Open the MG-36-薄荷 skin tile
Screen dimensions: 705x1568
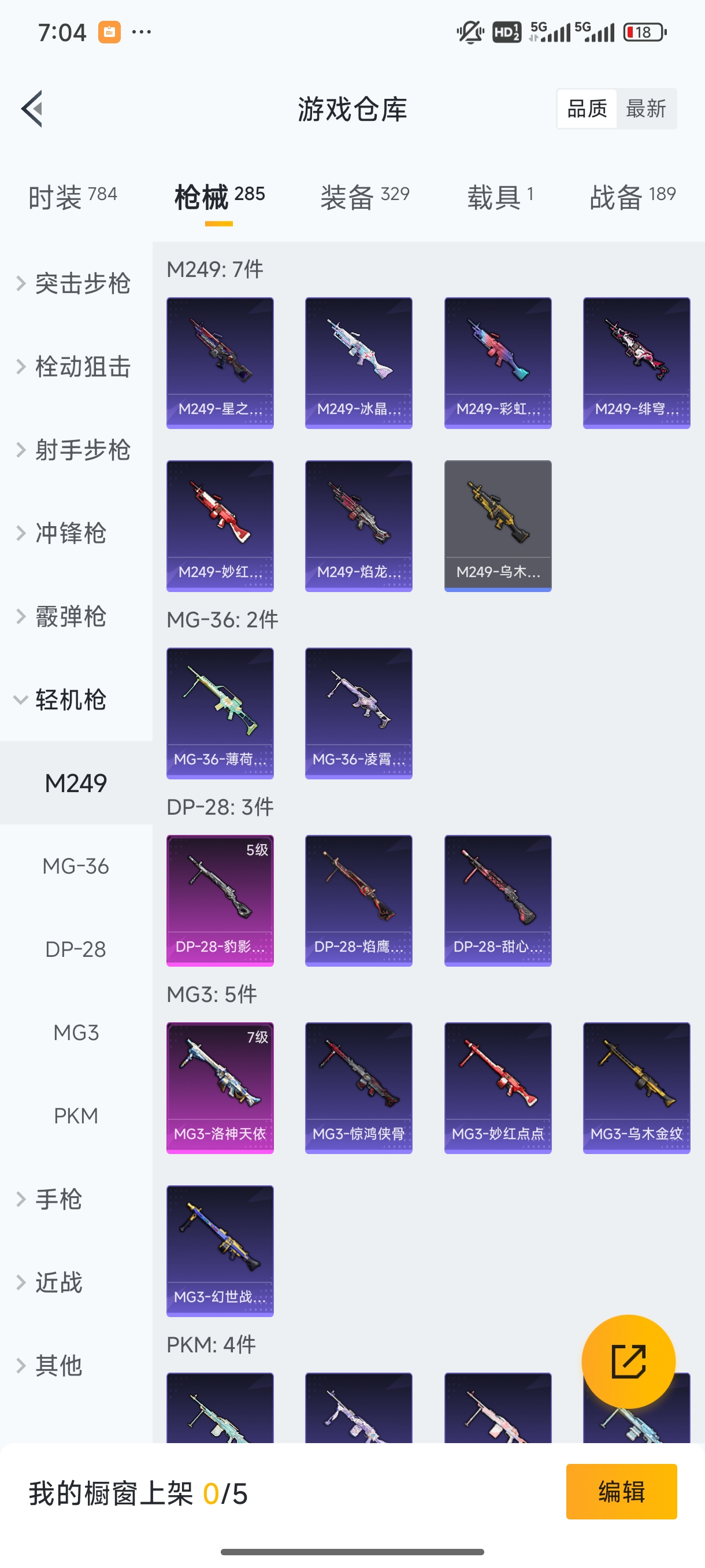[x=220, y=713]
